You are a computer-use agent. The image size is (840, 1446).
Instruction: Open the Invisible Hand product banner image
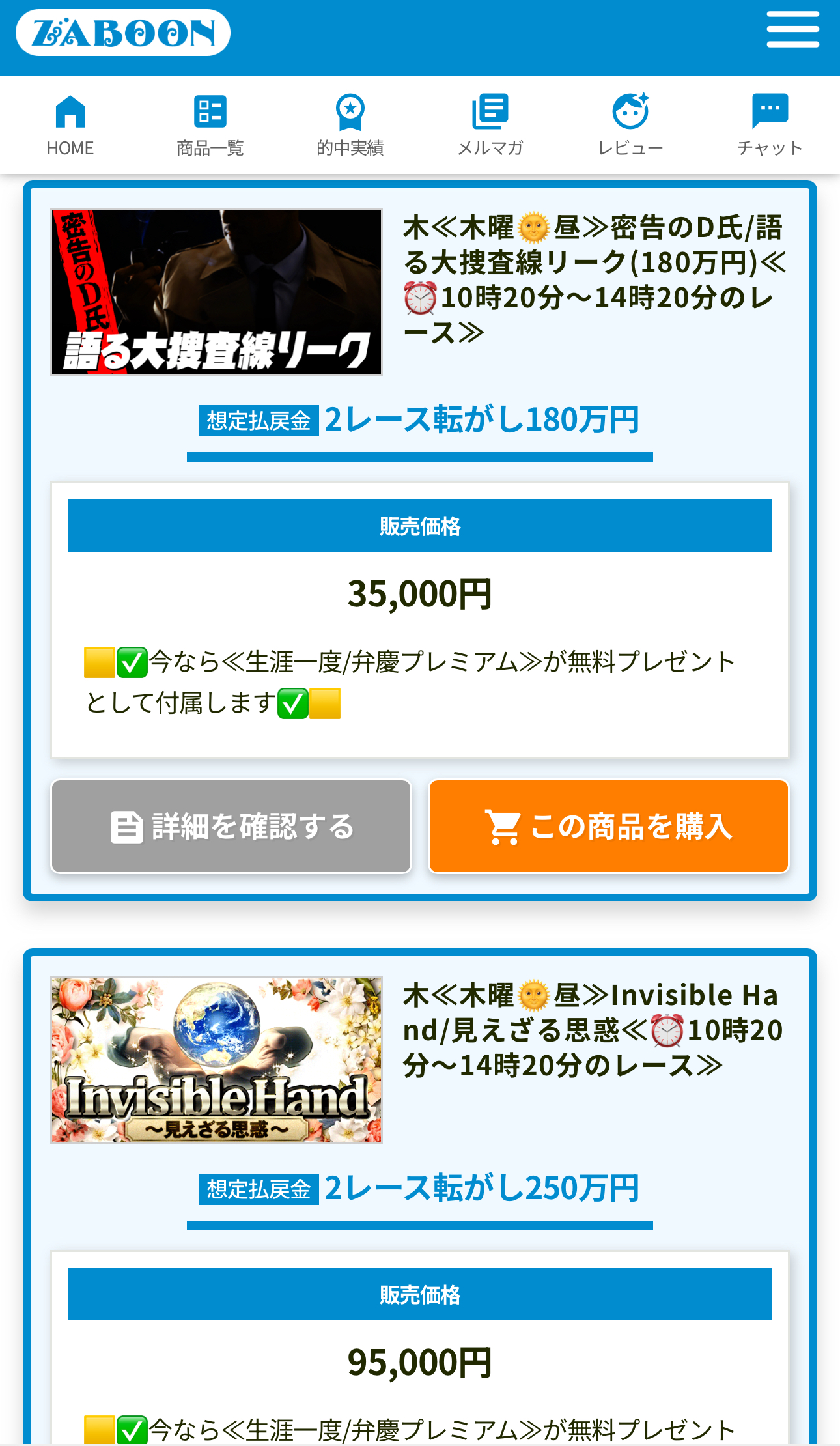click(216, 1060)
